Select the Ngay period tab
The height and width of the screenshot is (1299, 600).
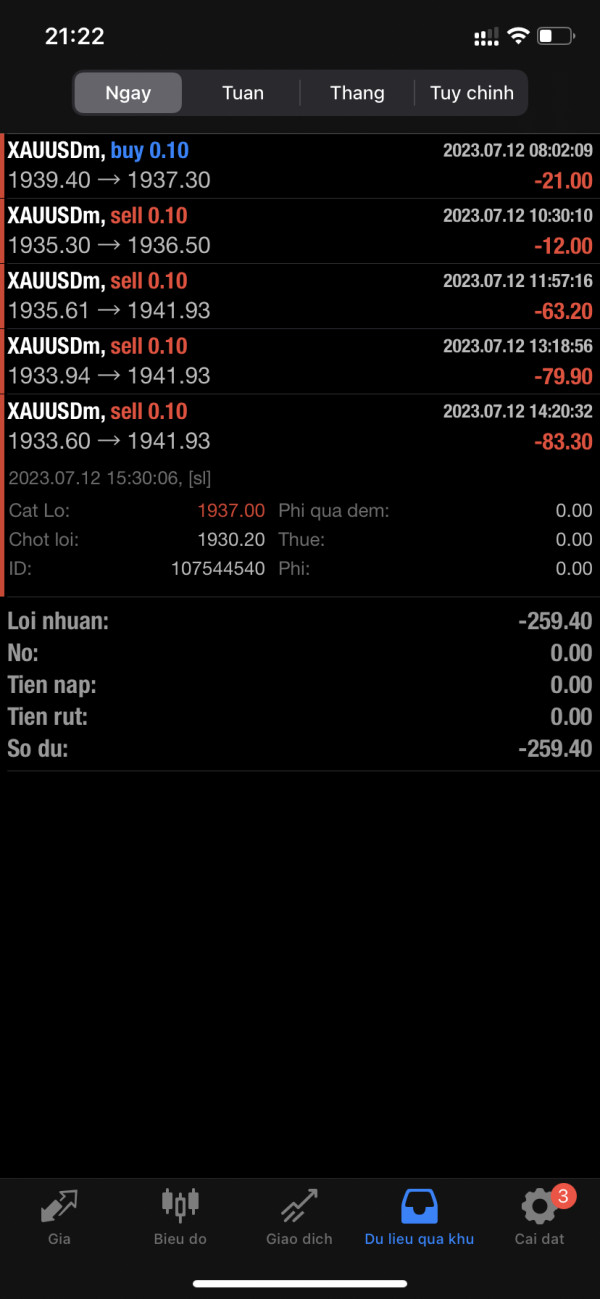128,93
